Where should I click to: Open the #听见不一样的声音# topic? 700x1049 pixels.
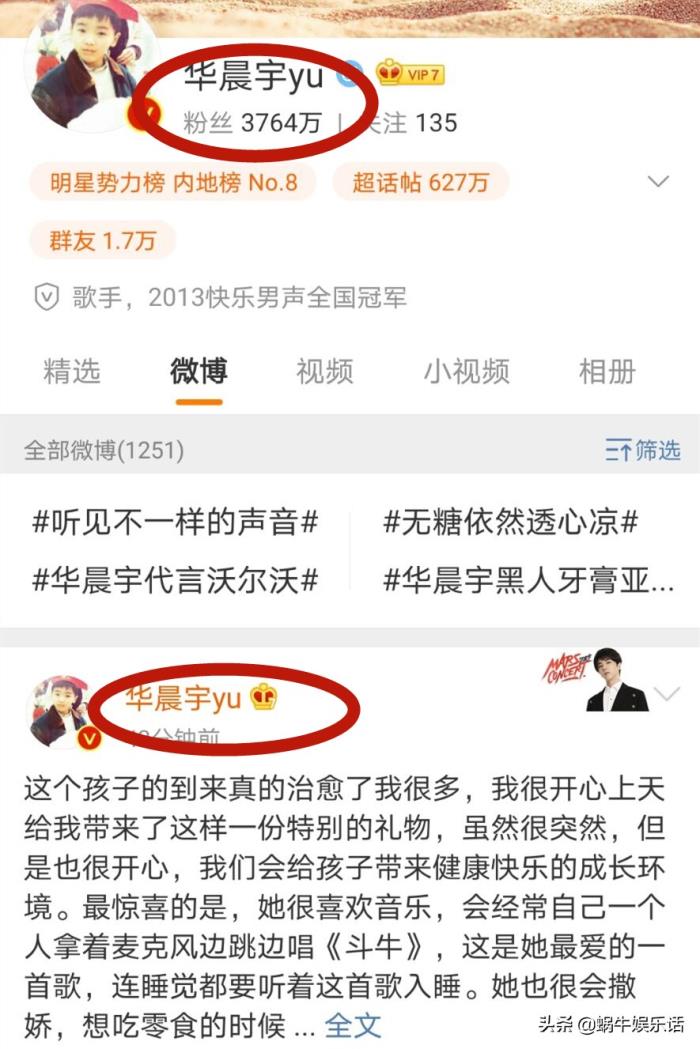tap(176, 521)
